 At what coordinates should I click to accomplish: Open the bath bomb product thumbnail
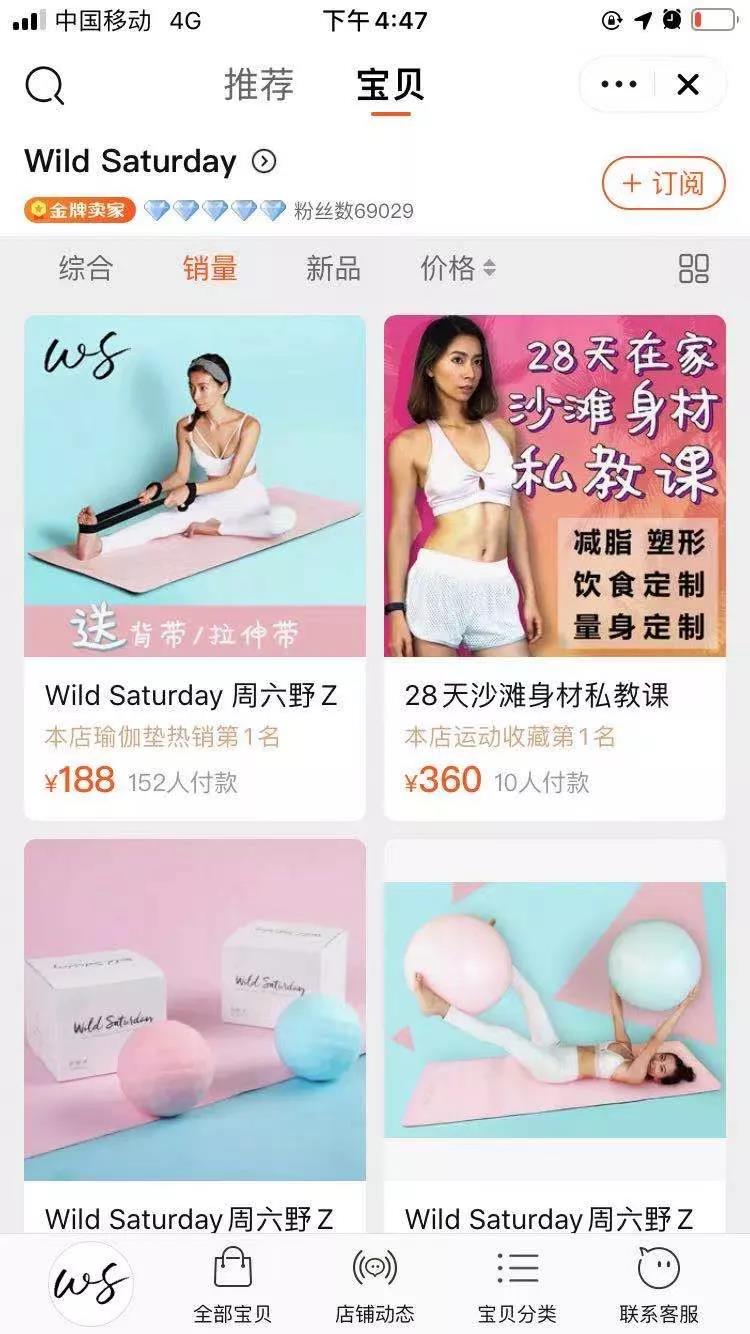pos(194,1010)
